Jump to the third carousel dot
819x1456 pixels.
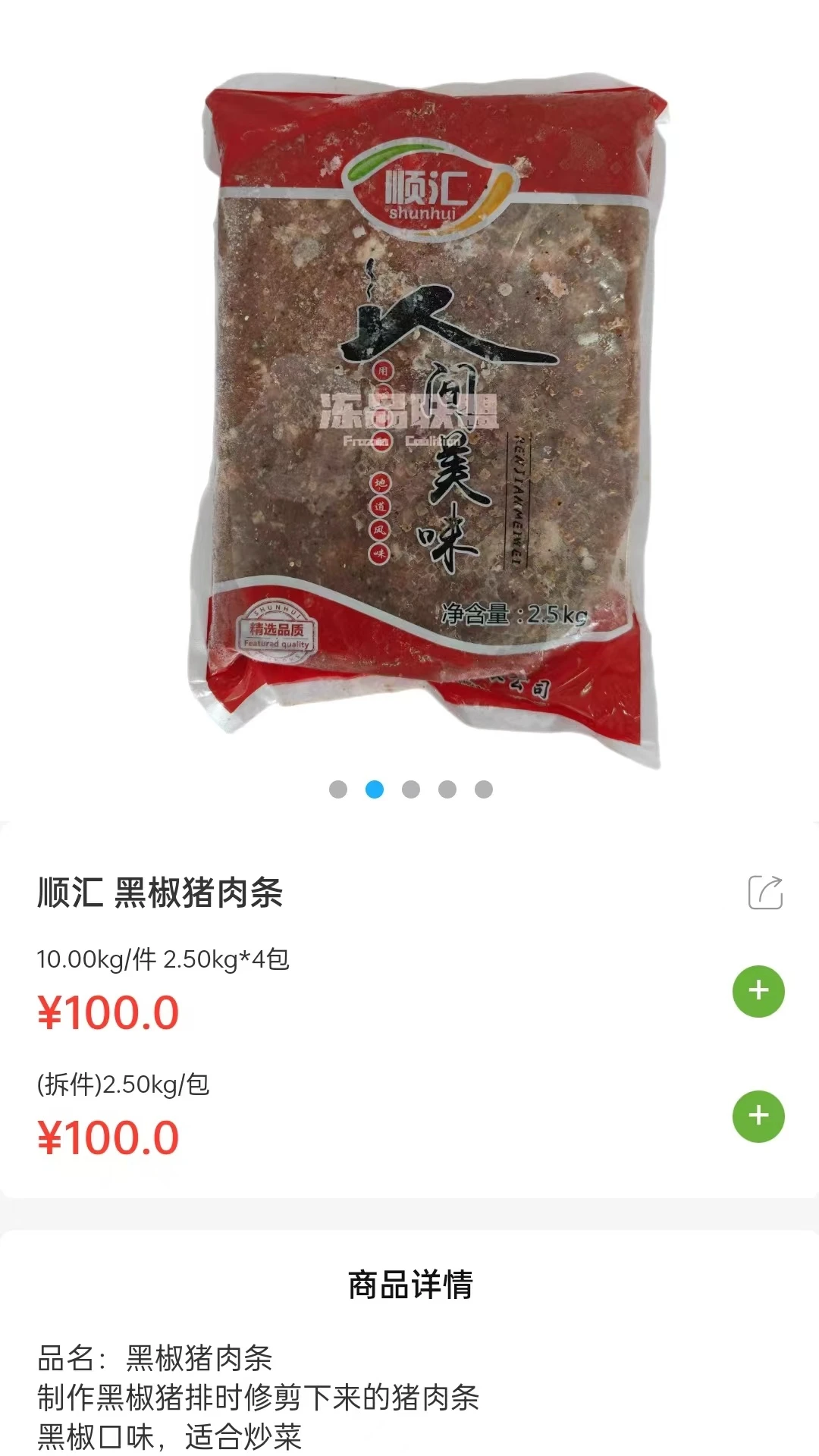tap(409, 789)
